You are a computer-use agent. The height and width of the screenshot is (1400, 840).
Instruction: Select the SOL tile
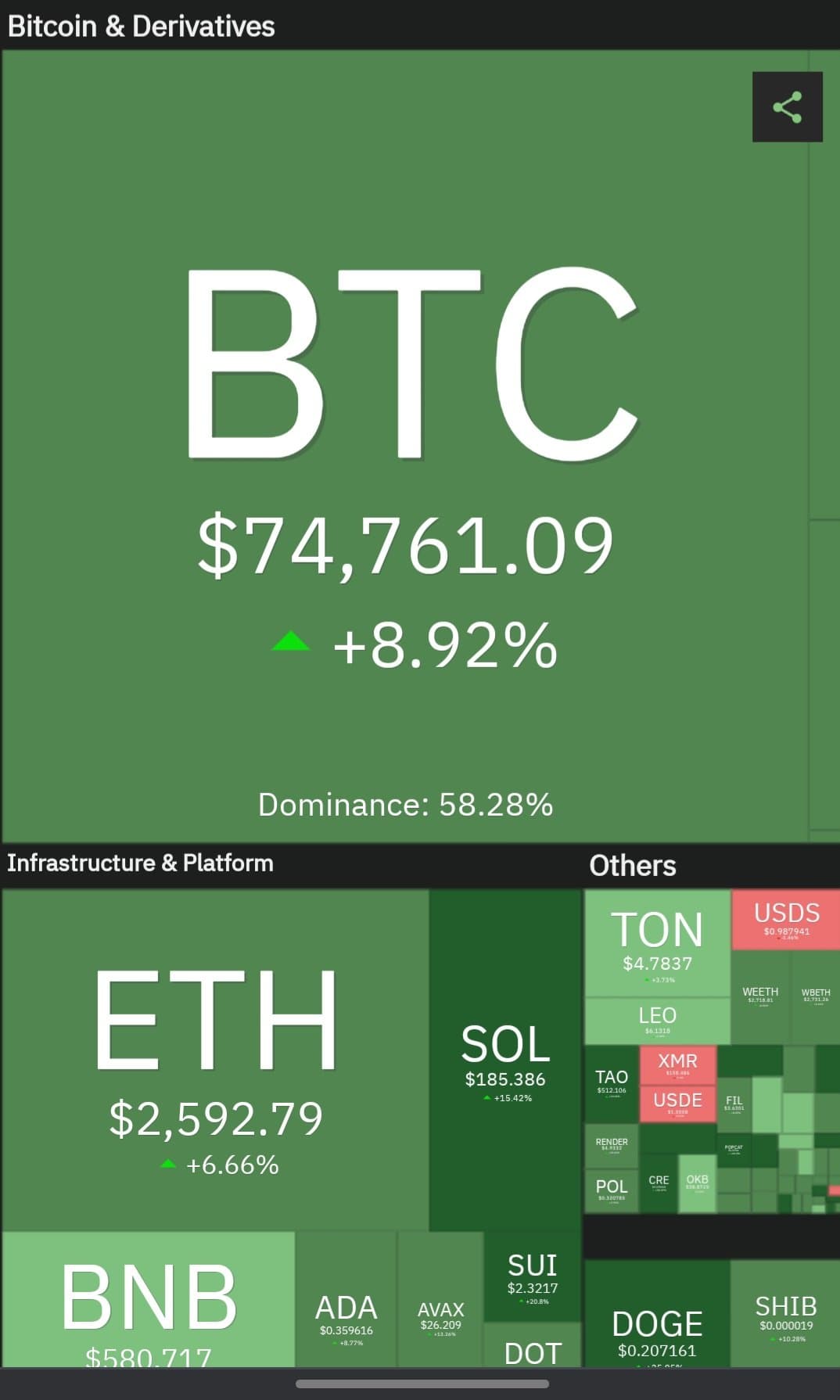[x=505, y=1060]
